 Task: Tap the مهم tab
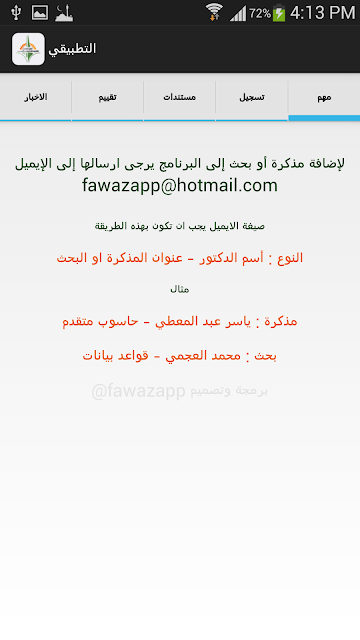(x=324, y=97)
